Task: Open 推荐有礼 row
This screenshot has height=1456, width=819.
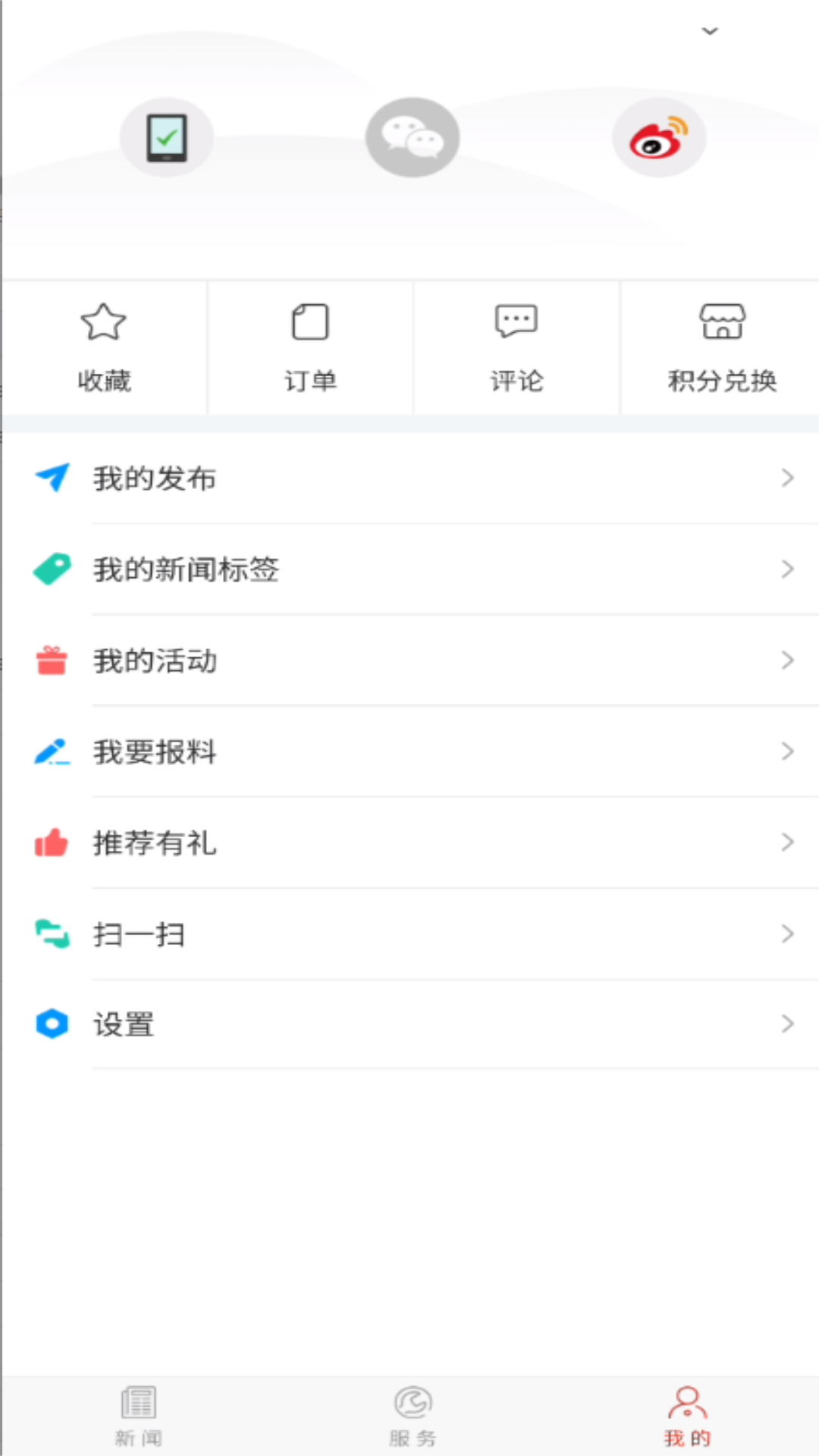Action: click(409, 843)
